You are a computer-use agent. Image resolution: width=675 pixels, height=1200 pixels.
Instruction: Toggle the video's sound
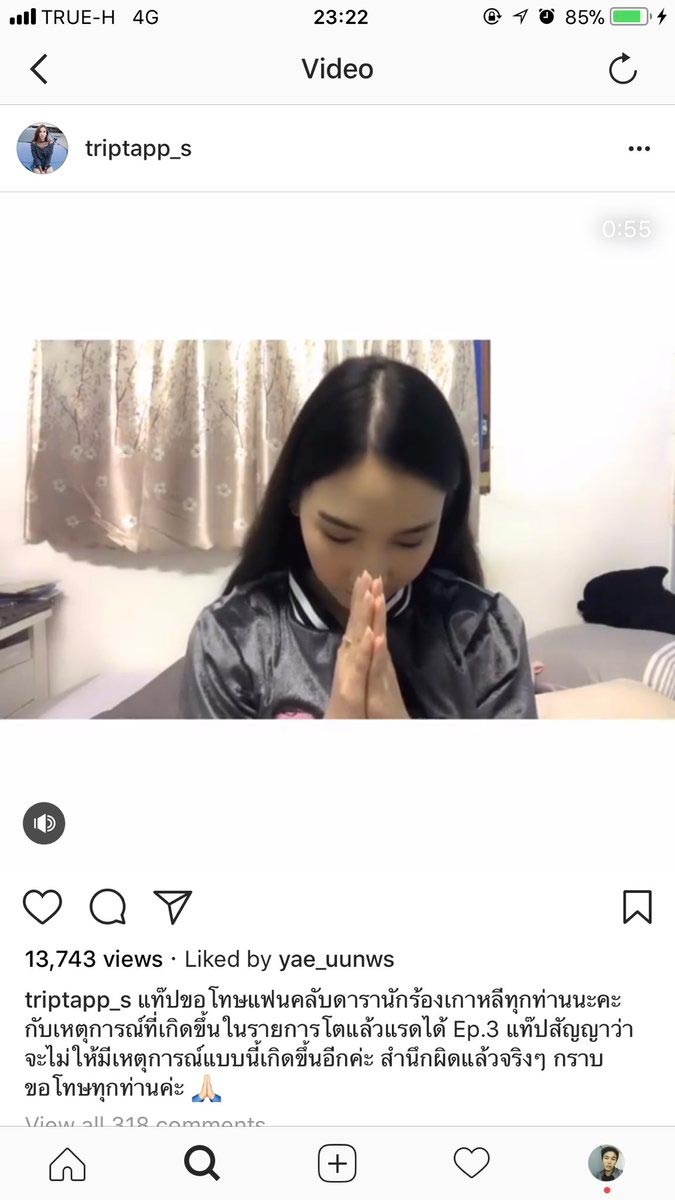click(44, 823)
